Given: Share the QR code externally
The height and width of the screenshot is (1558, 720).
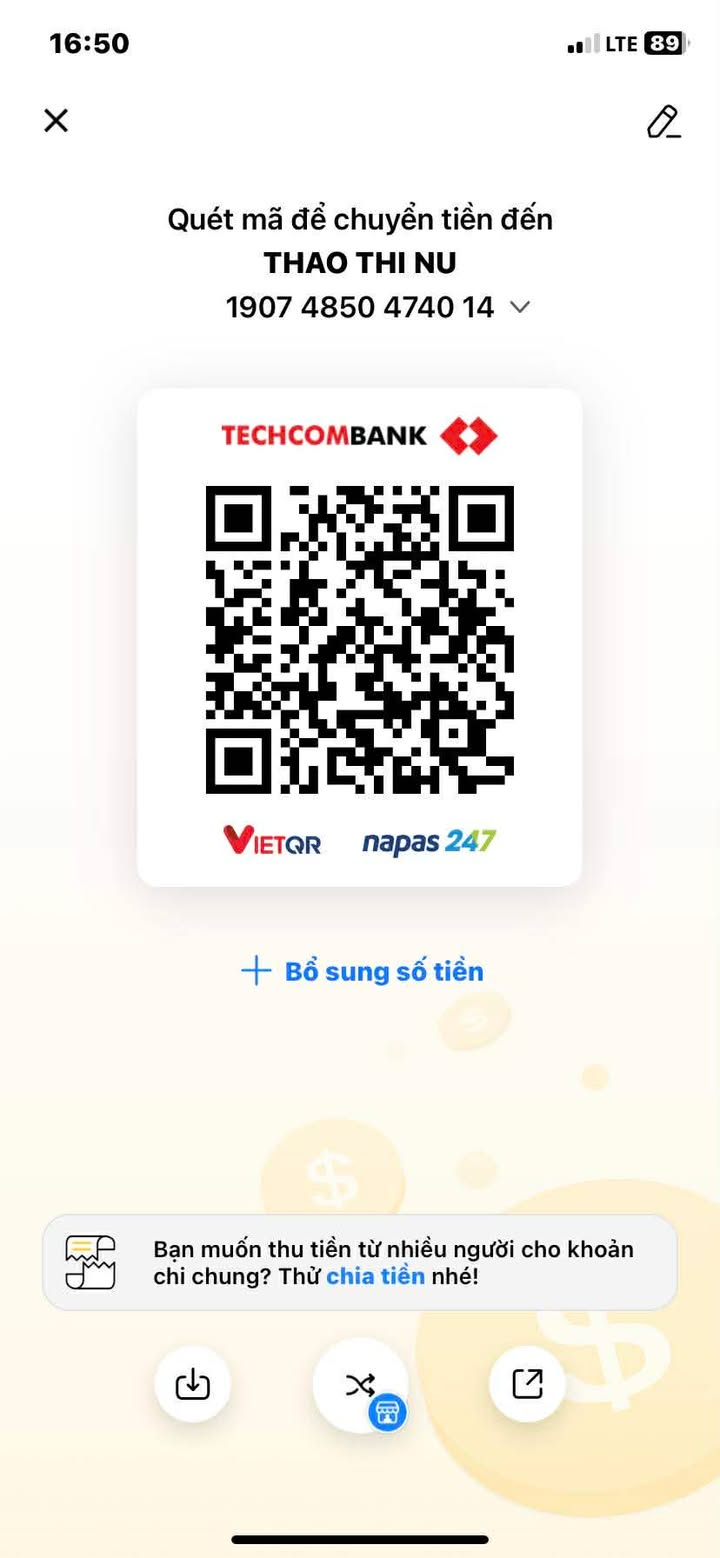Looking at the screenshot, I should 527,1384.
